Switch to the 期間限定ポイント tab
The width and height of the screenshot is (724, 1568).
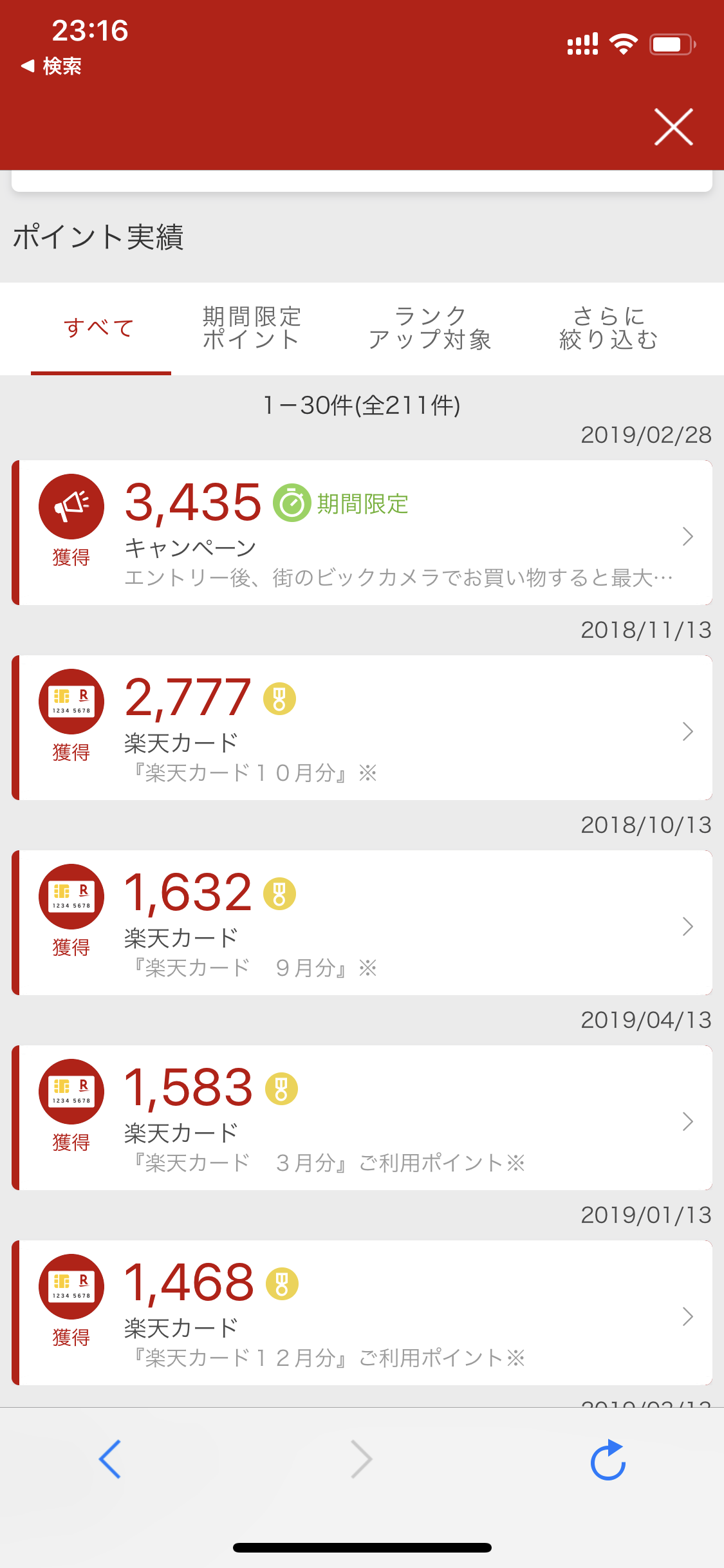coord(252,328)
